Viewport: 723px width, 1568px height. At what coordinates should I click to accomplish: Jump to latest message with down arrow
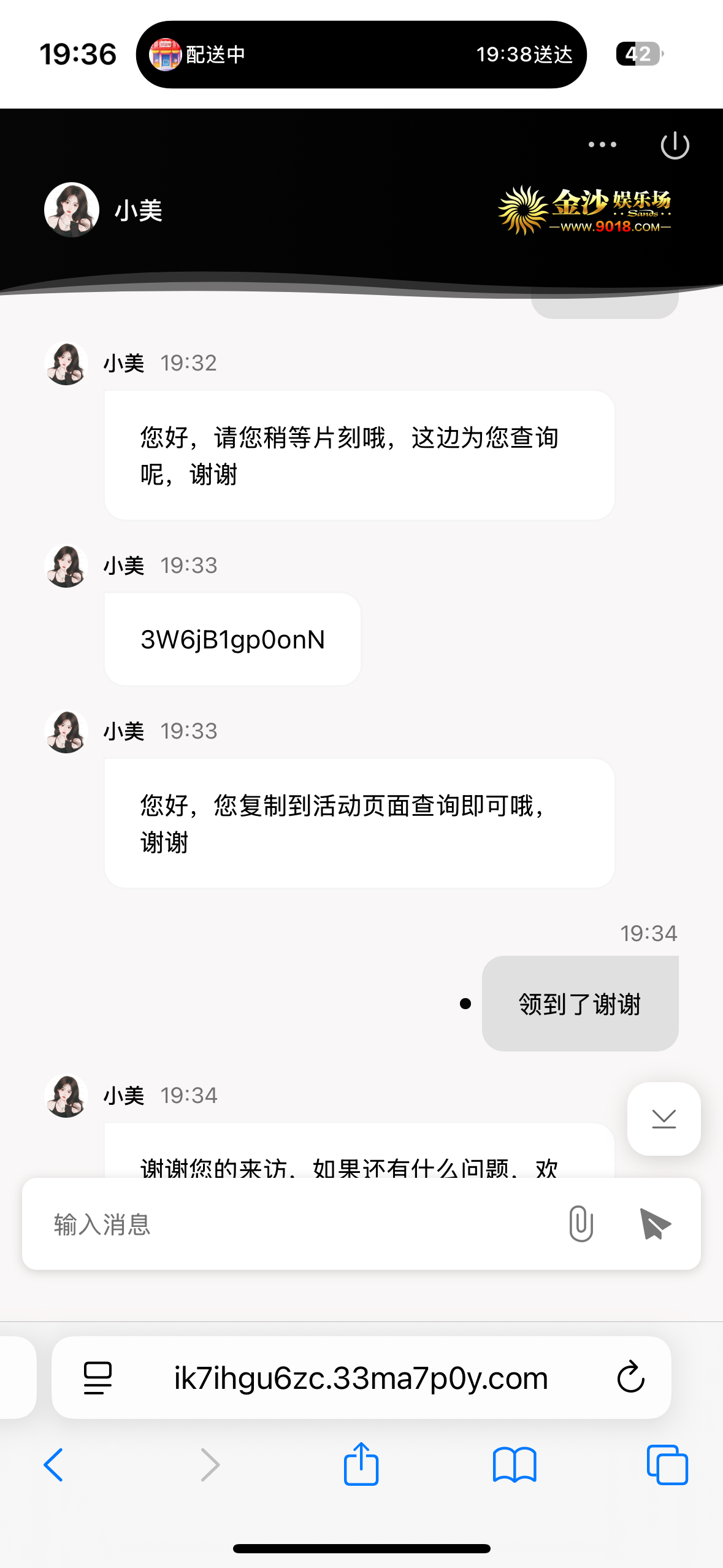(x=664, y=1119)
